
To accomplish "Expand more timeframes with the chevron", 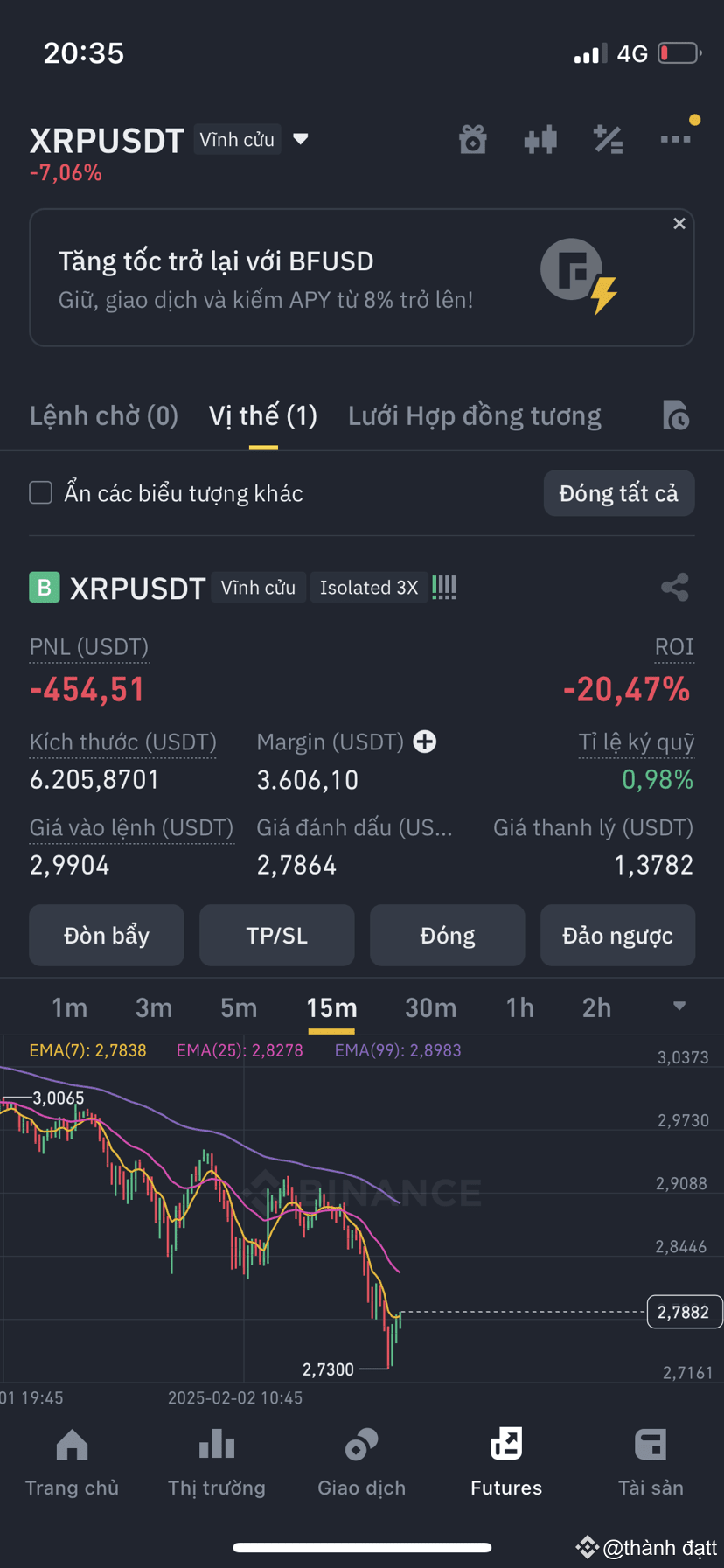I will [679, 1007].
